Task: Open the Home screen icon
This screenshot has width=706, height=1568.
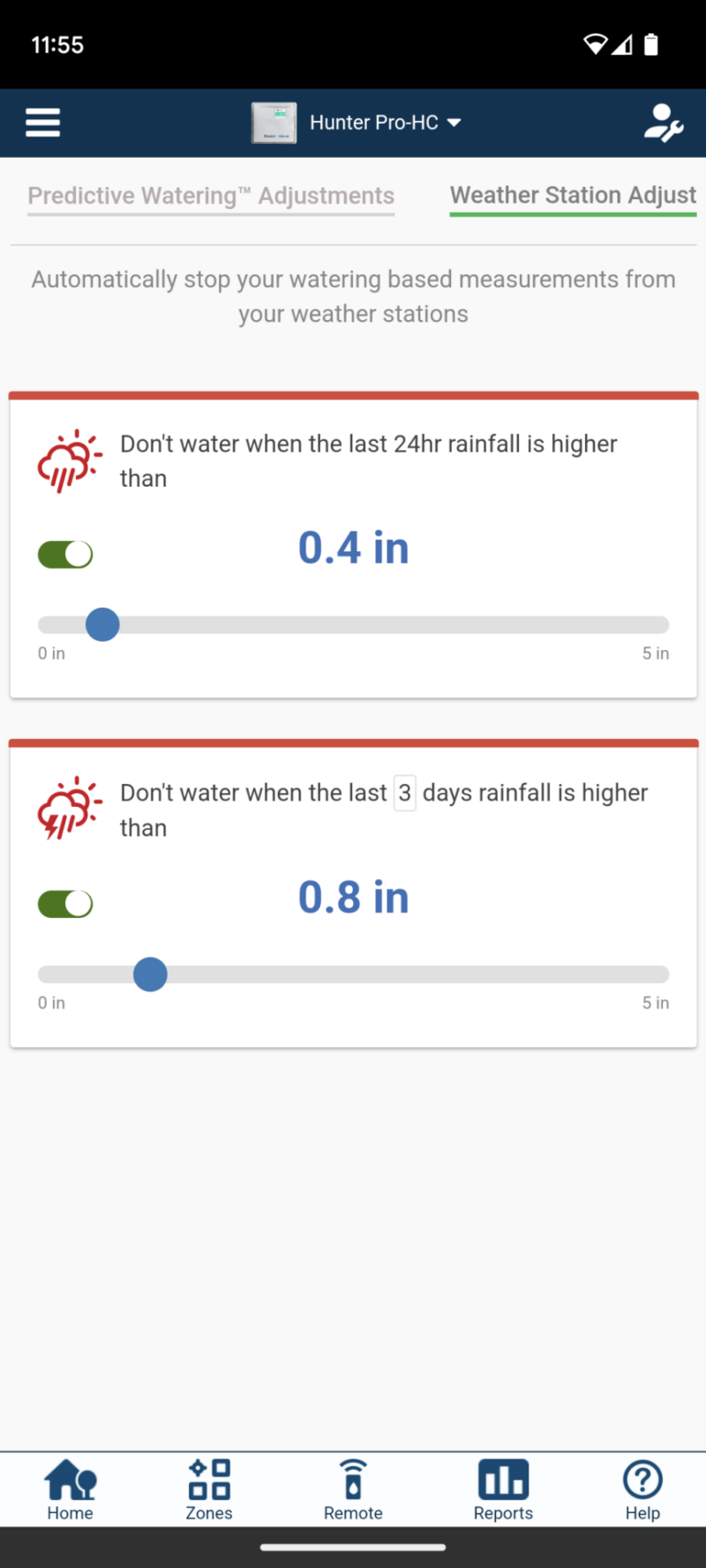Action: click(x=71, y=1489)
